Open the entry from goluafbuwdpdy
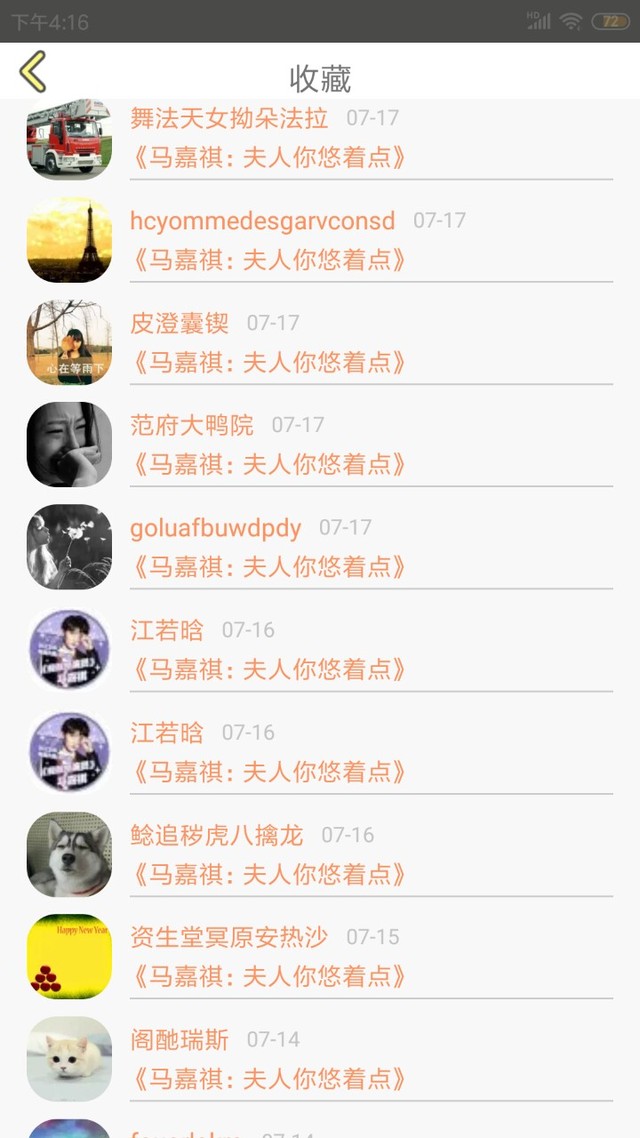The width and height of the screenshot is (640, 1138). click(x=320, y=547)
